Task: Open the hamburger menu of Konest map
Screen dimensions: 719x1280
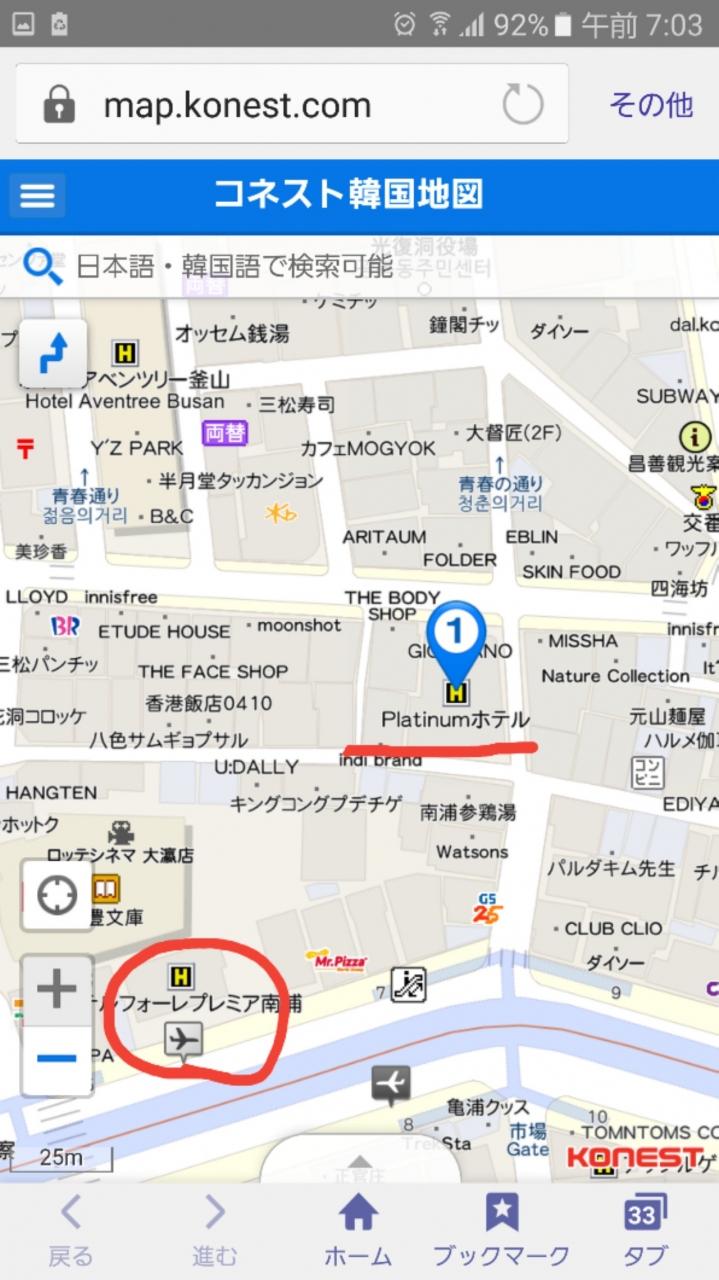Action: tap(37, 195)
